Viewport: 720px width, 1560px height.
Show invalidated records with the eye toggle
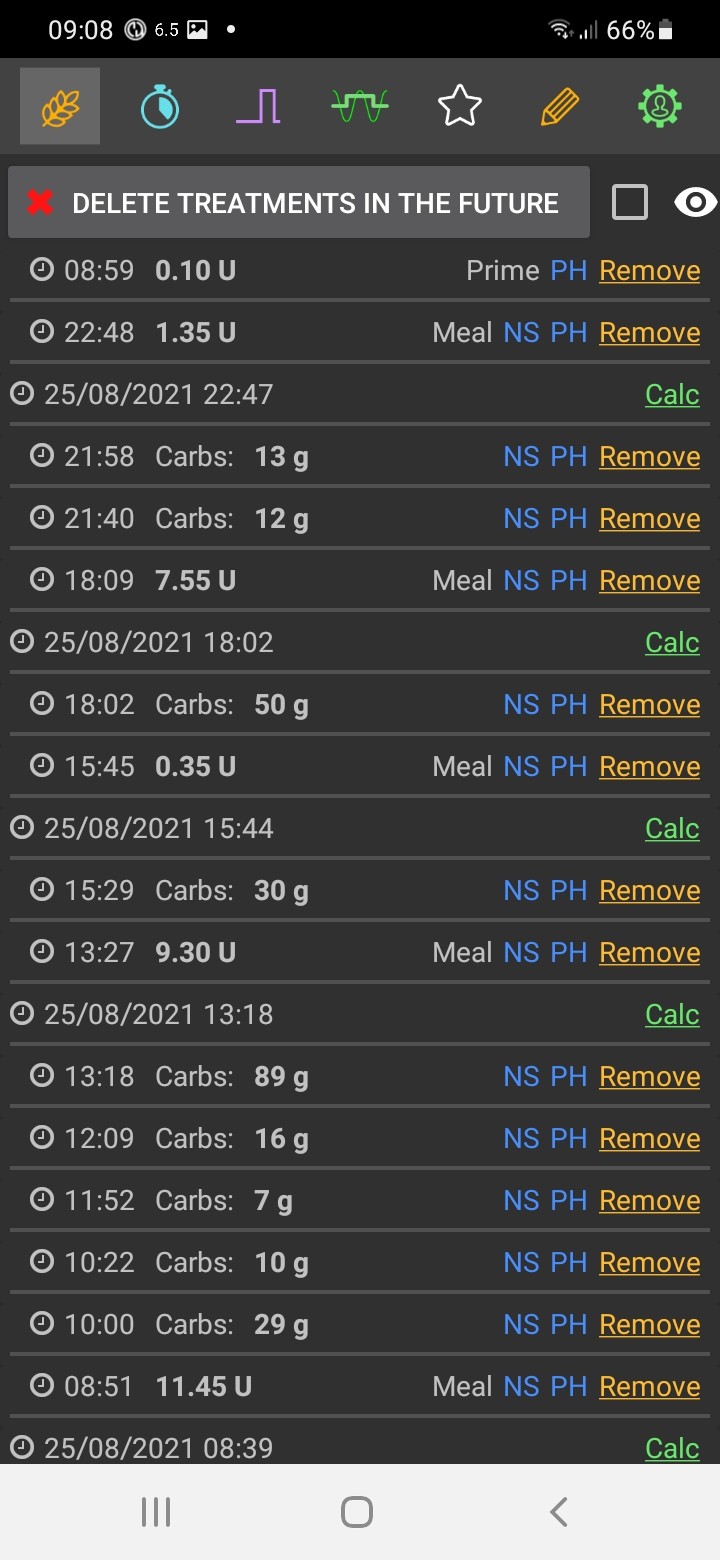(694, 202)
